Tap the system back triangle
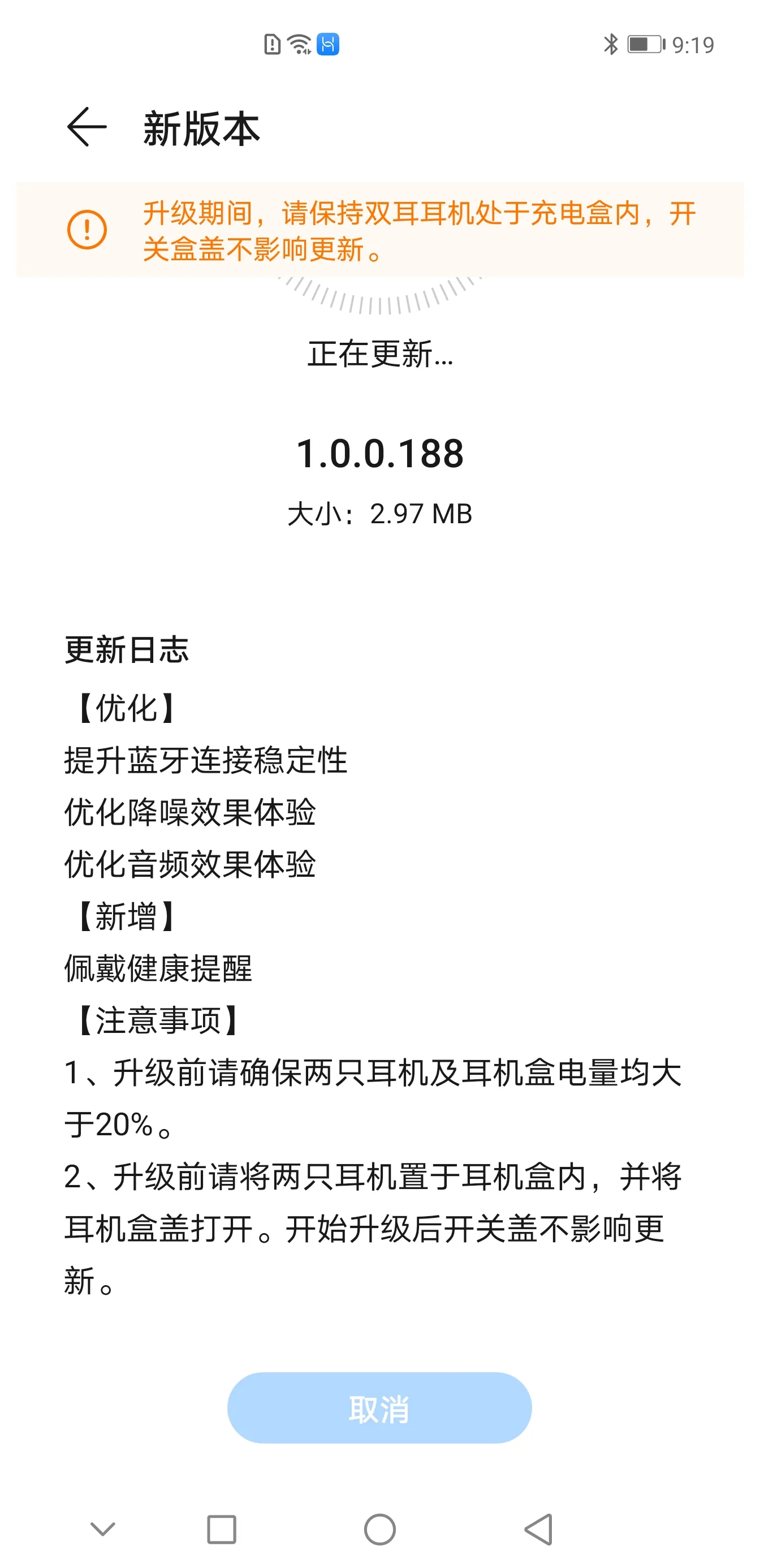 pyautogui.click(x=538, y=1529)
